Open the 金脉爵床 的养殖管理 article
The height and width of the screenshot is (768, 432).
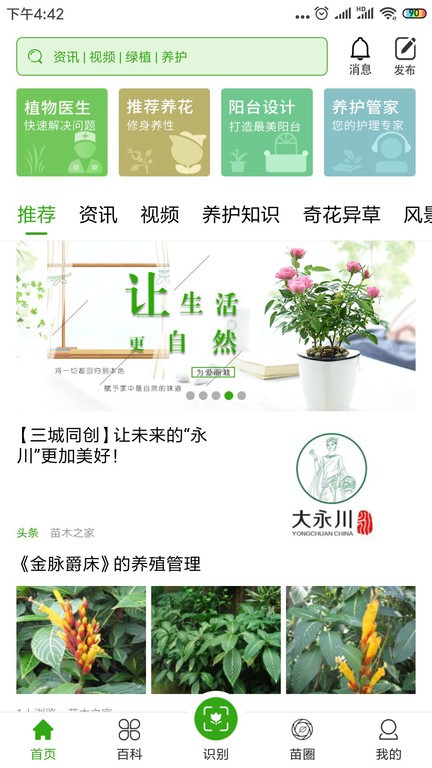[x=216, y=629]
